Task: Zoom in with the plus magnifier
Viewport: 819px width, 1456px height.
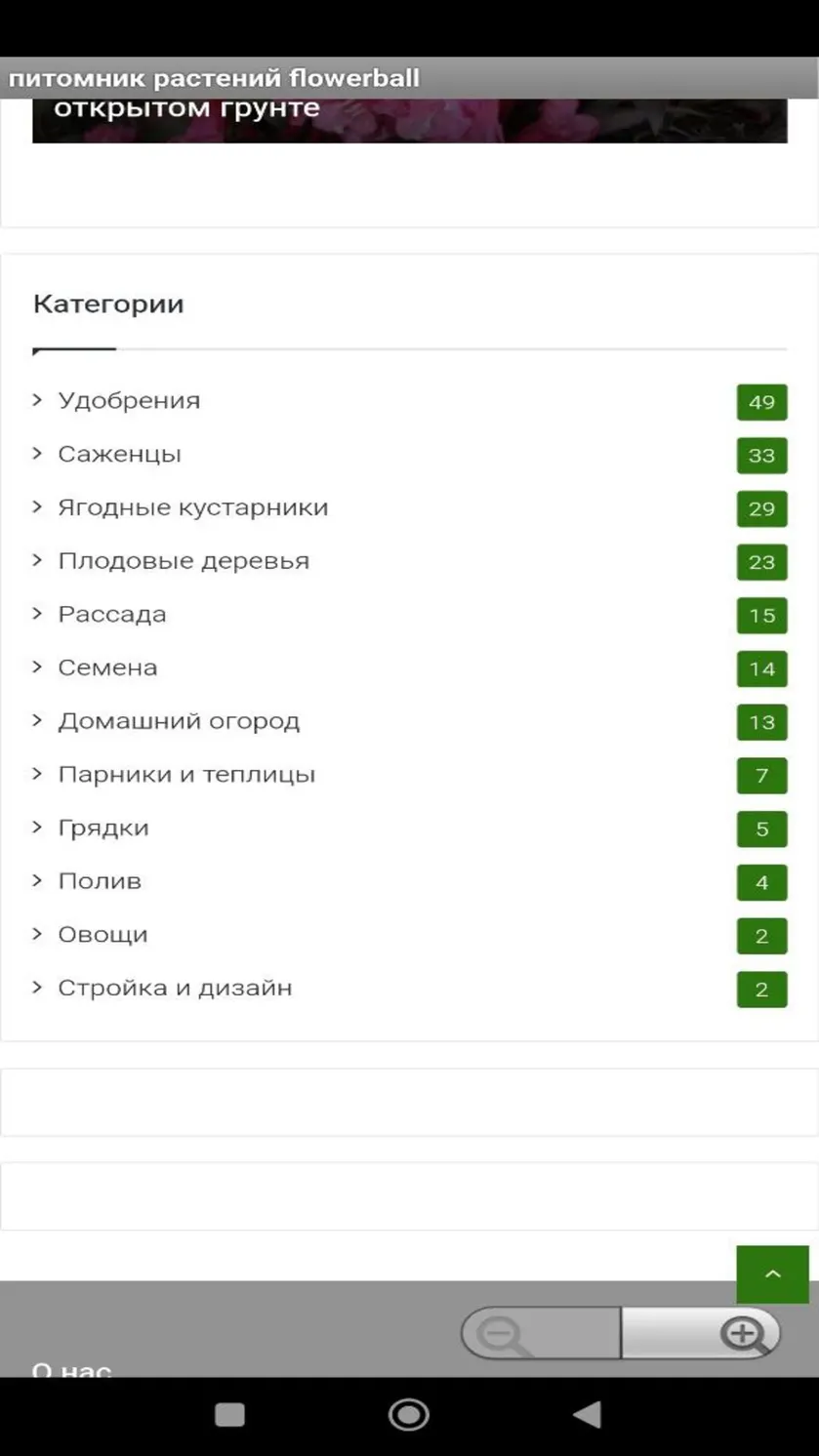Action: coord(701,1333)
